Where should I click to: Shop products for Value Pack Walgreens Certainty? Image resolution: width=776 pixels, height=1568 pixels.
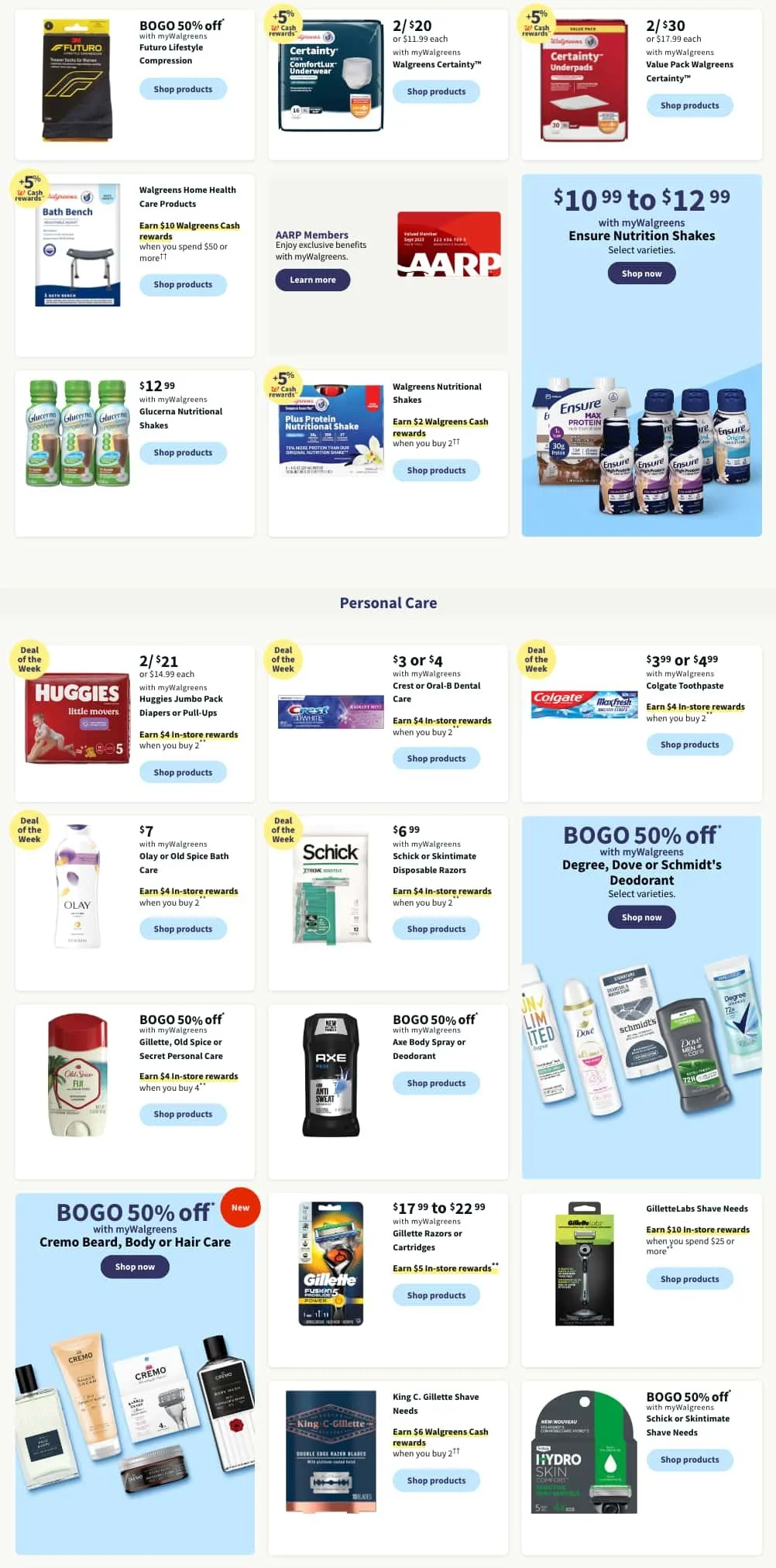click(x=689, y=105)
